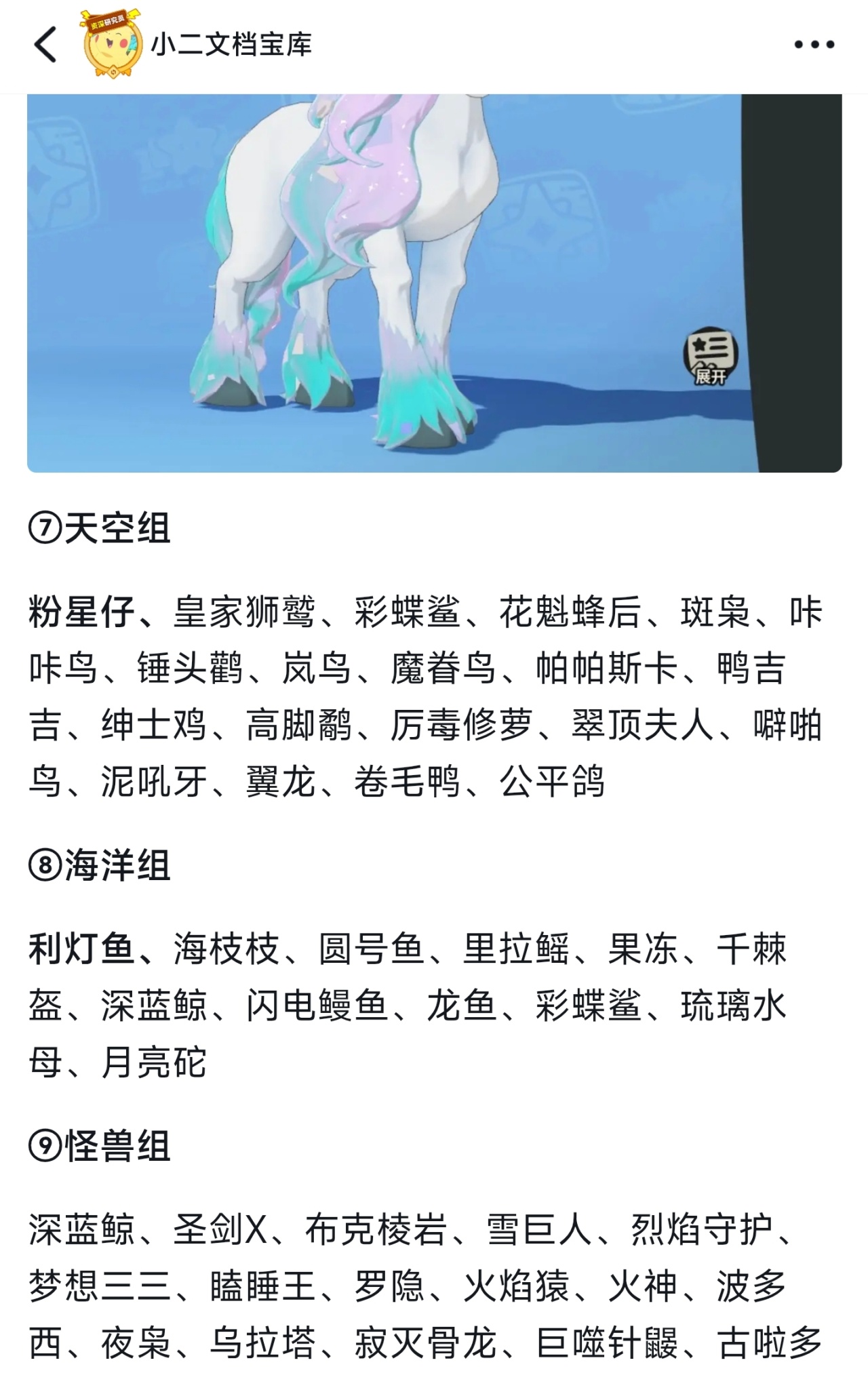Open the white pony image in full view
The image size is (868, 1392).
click(380, 271)
